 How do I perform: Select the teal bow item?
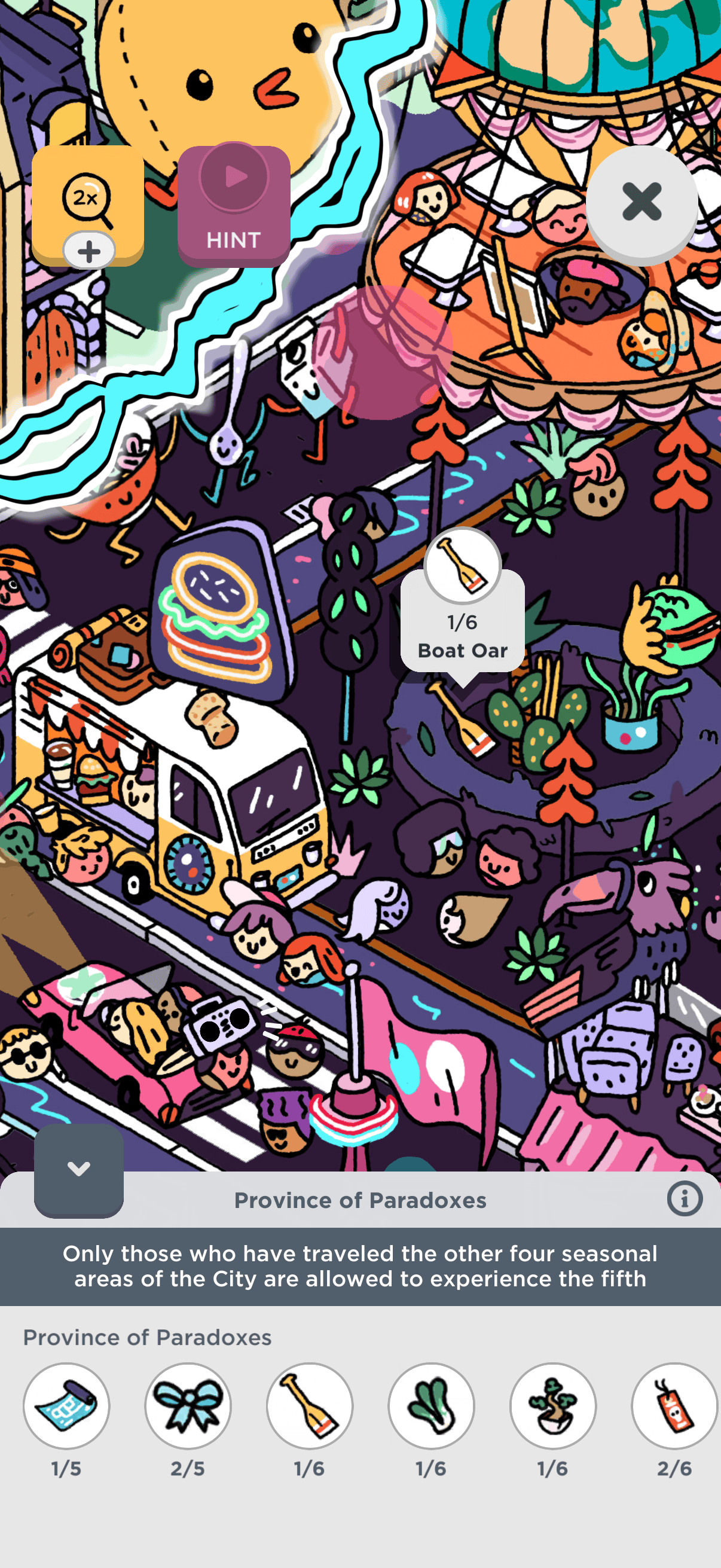(x=188, y=1405)
